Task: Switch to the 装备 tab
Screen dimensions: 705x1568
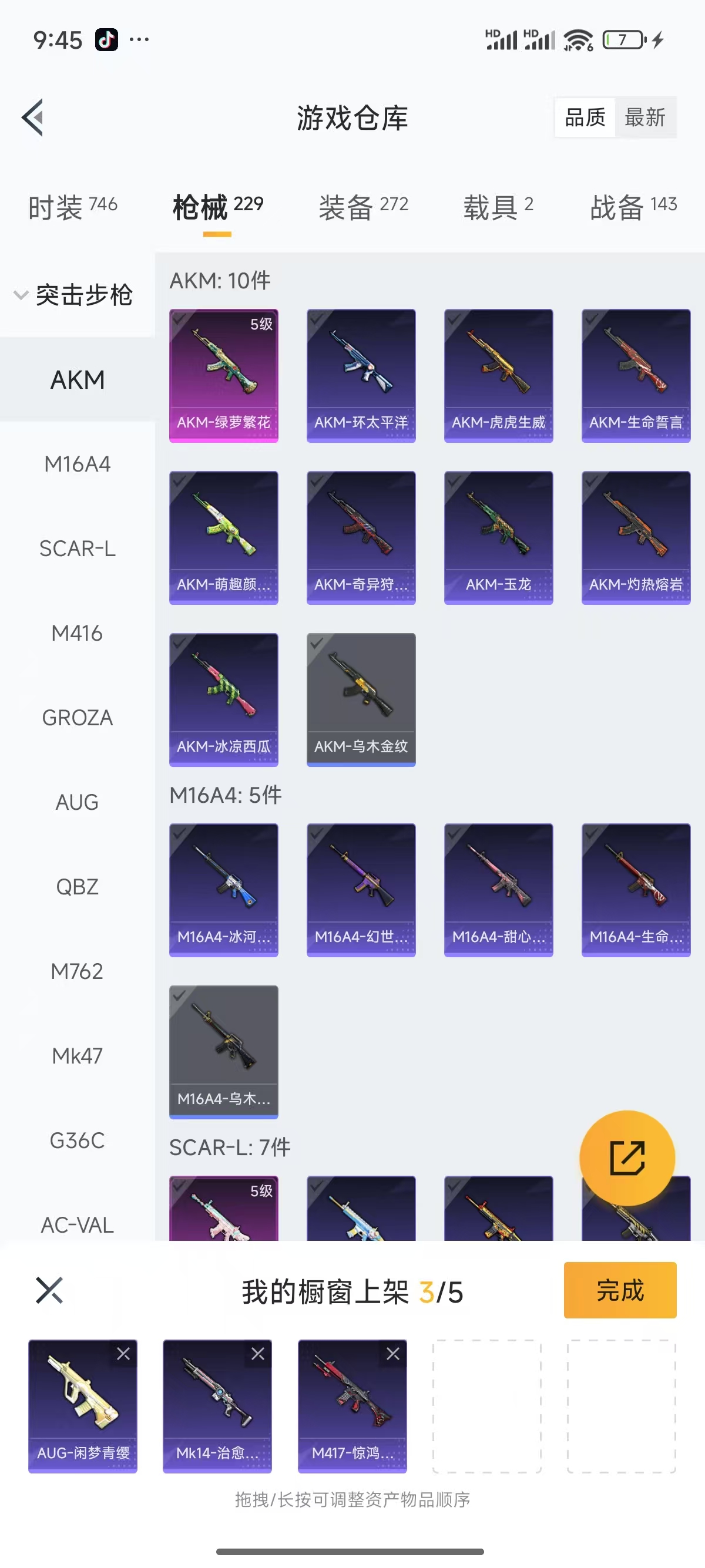Action: click(x=364, y=207)
